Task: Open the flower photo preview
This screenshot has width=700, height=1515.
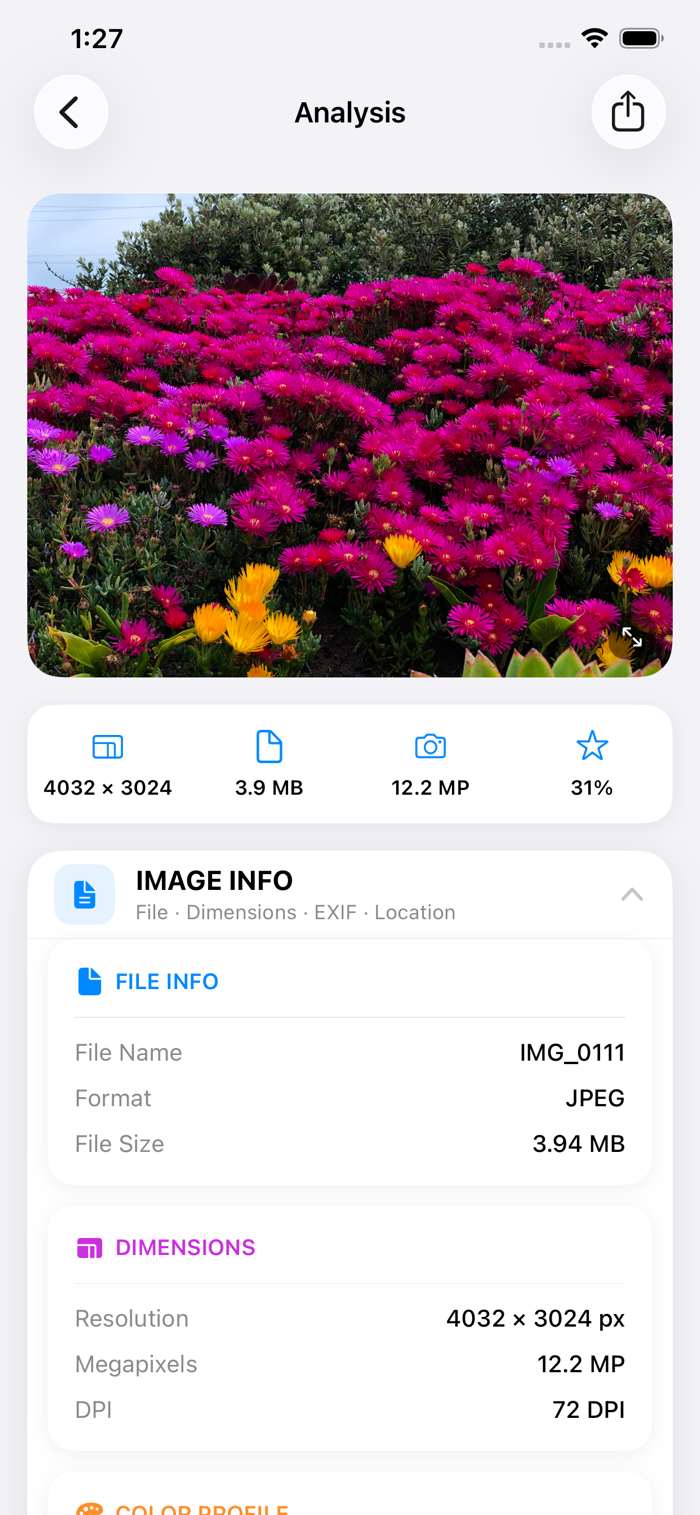Action: click(x=350, y=435)
